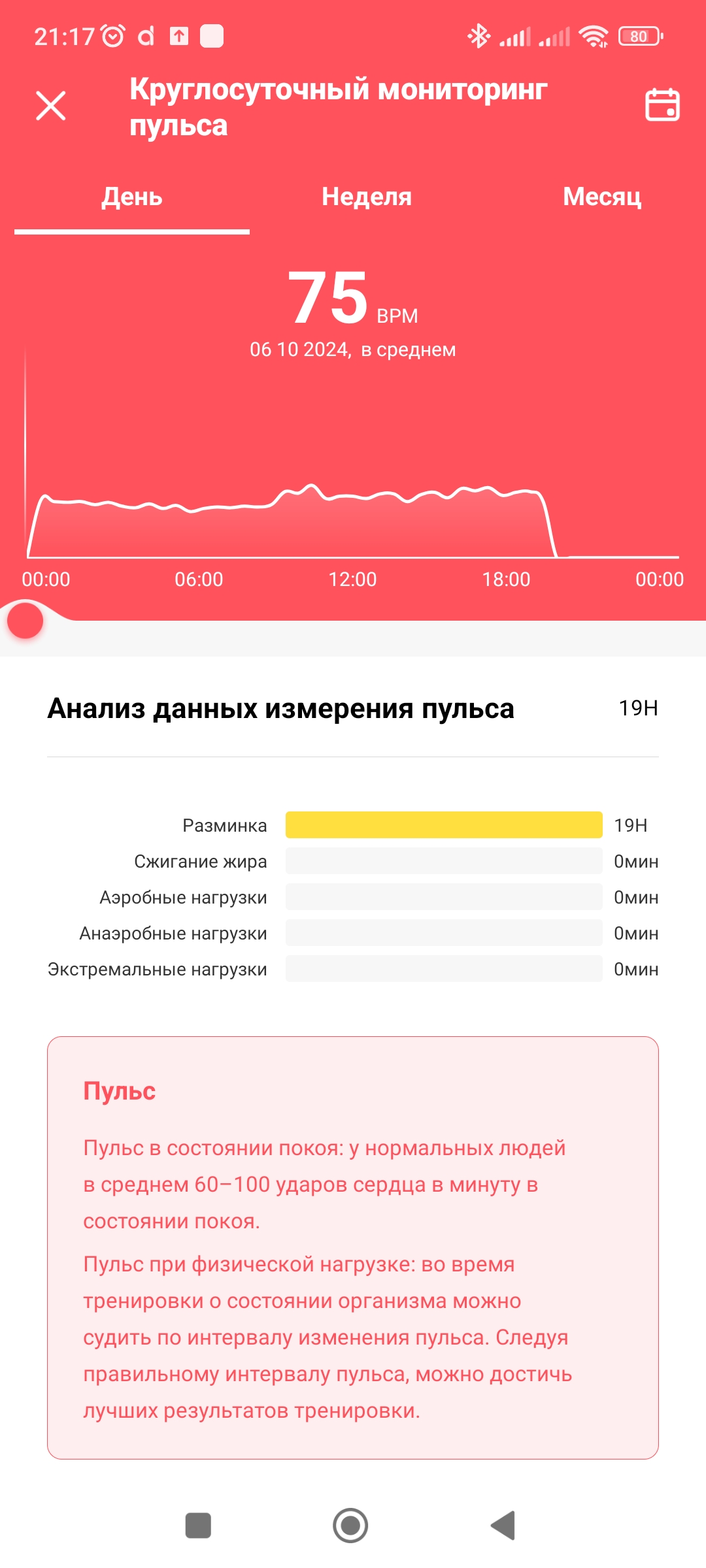Screen dimensions: 706x1568
Task: Open the calendar date picker
Action: point(662,105)
